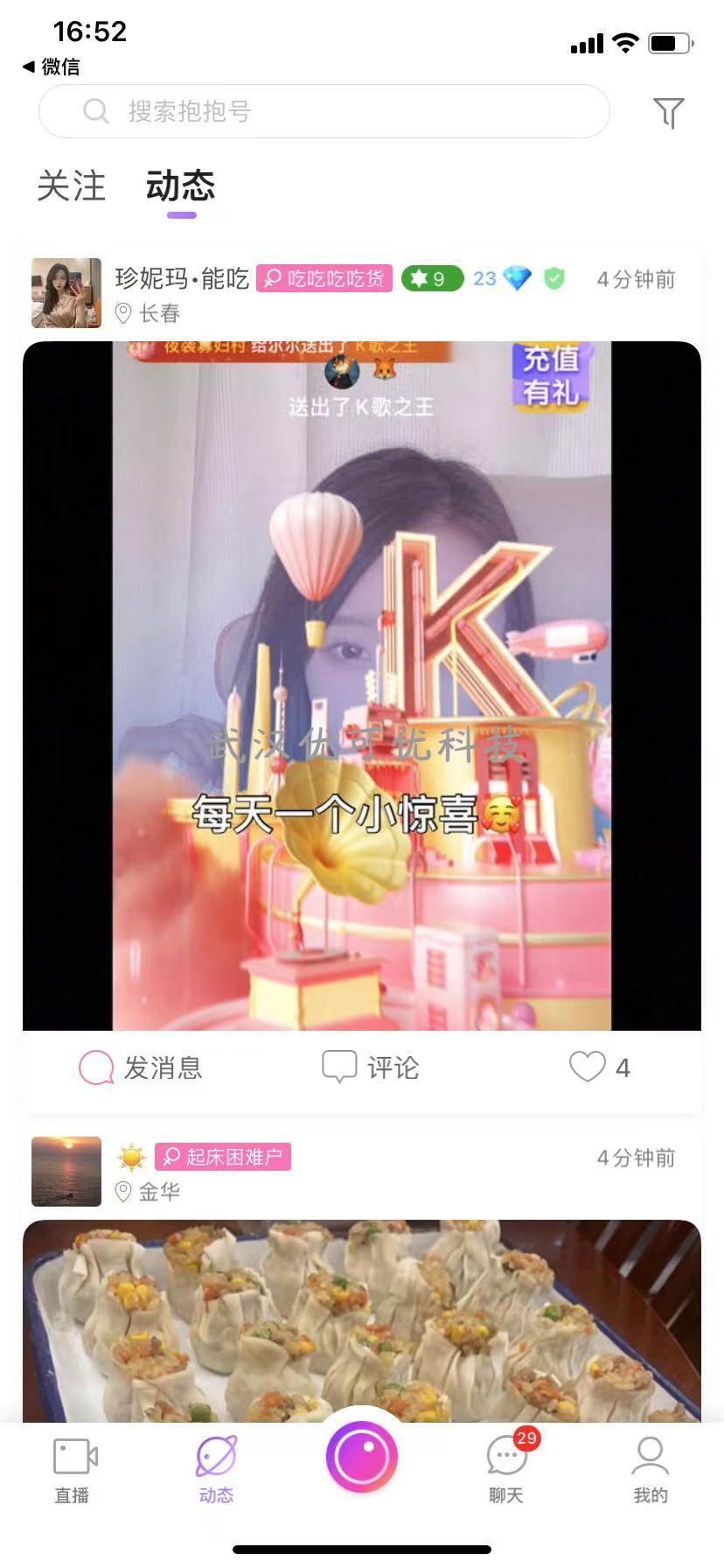Open the 聊天 tab with 29 unread

(506, 1470)
